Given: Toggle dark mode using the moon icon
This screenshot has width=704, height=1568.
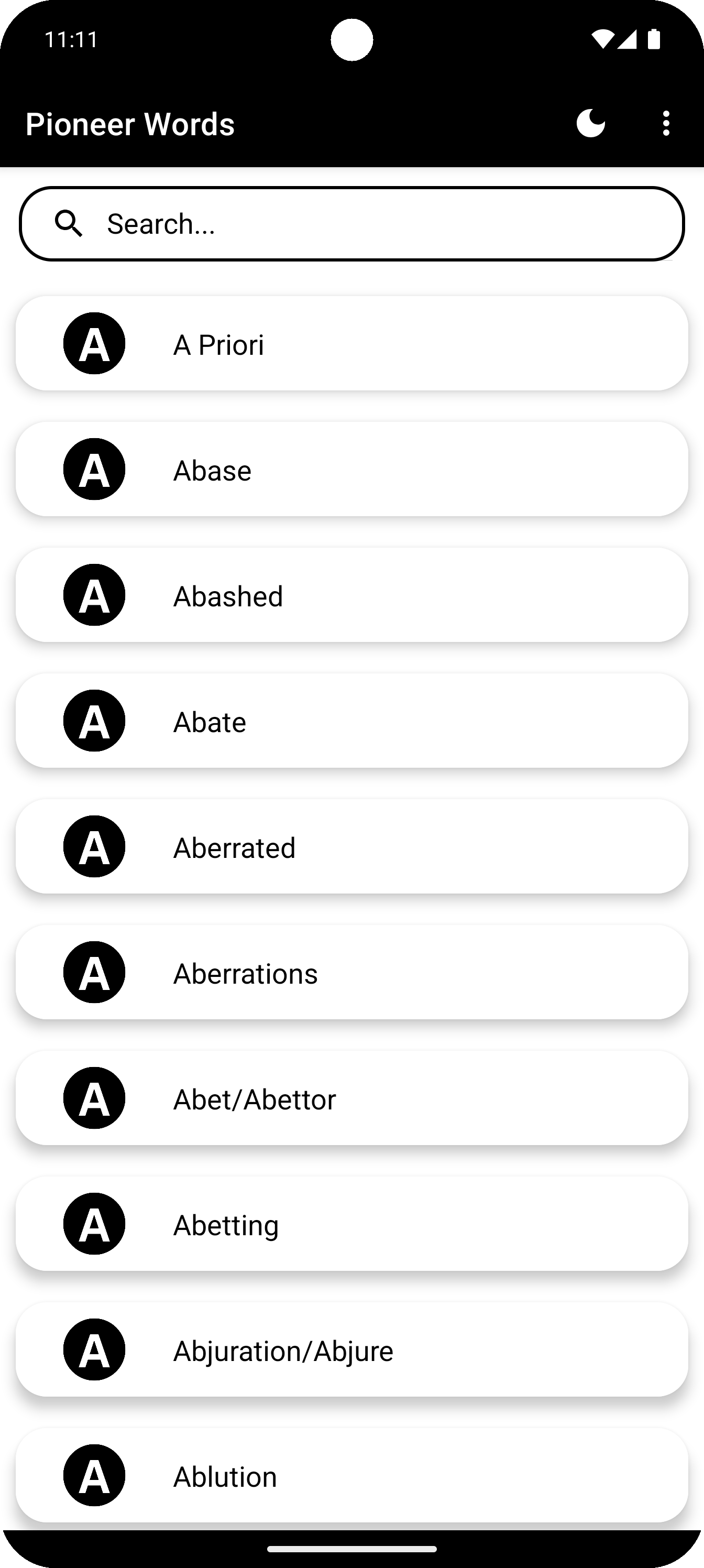Looking at the screenshot, I should coord(590,123).
